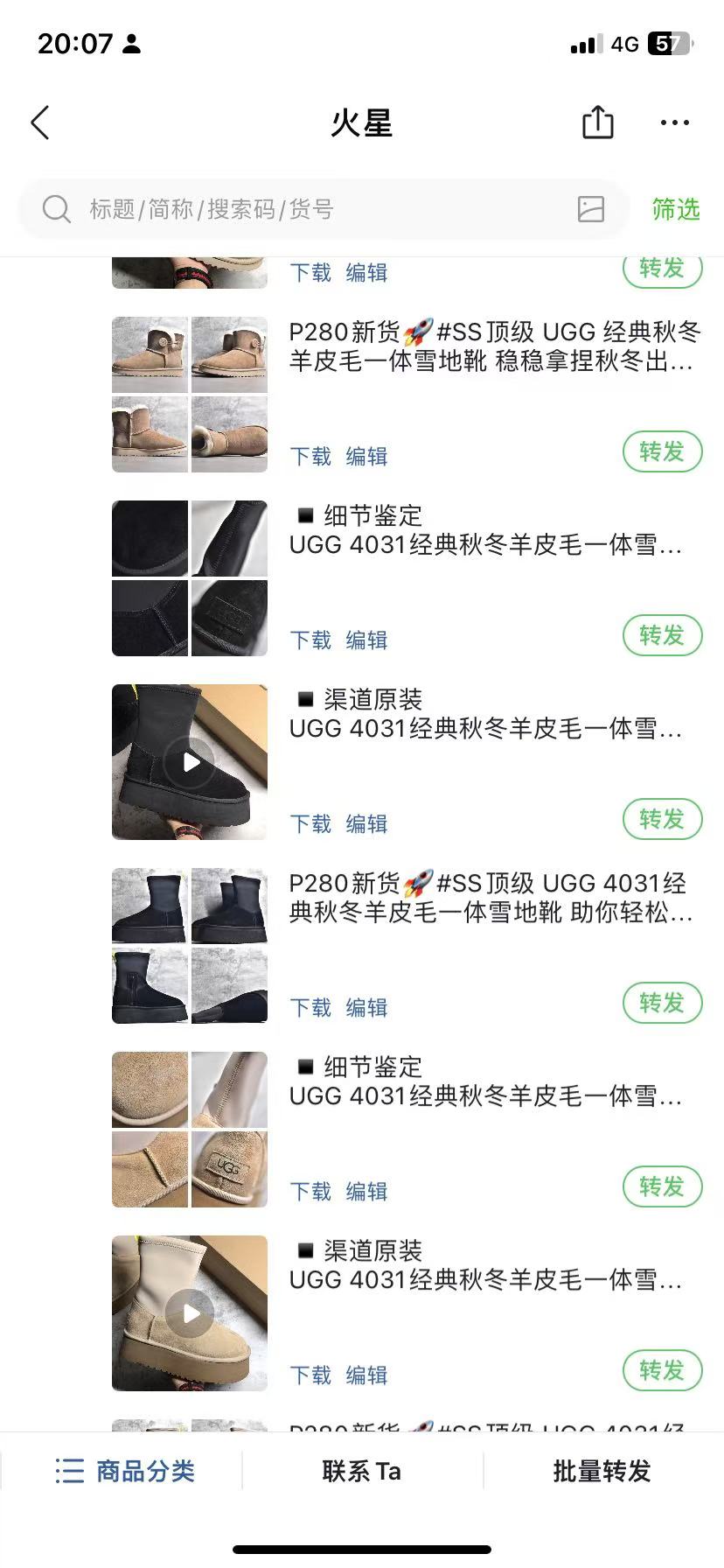Viewport: 724px width, 1568px height.
Task: Open the three-dot overflow menu
Action: click(674, 122)
